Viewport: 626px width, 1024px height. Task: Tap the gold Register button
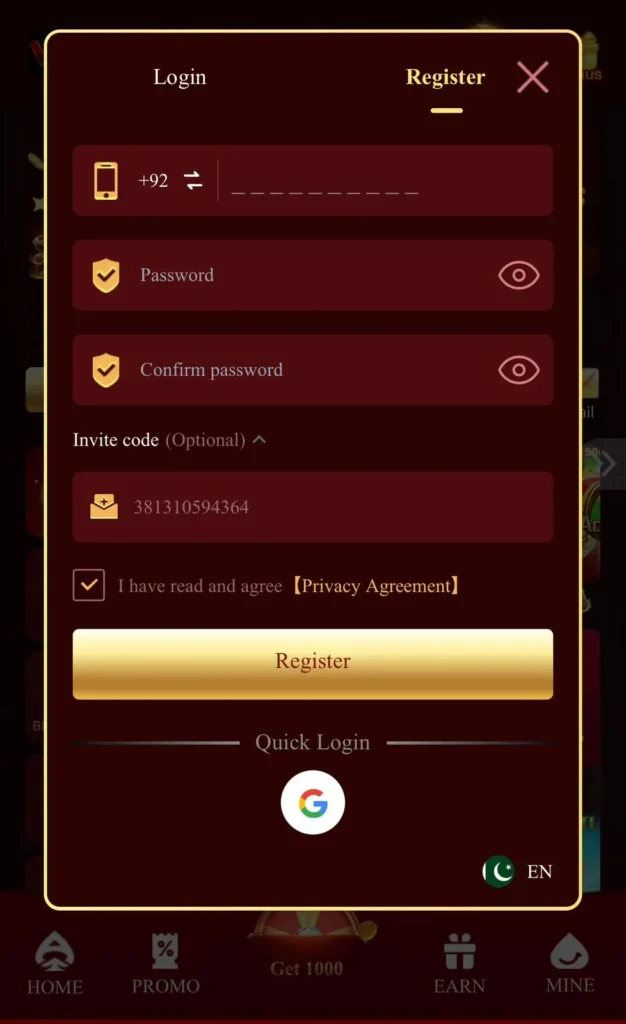tap(312, 663)
